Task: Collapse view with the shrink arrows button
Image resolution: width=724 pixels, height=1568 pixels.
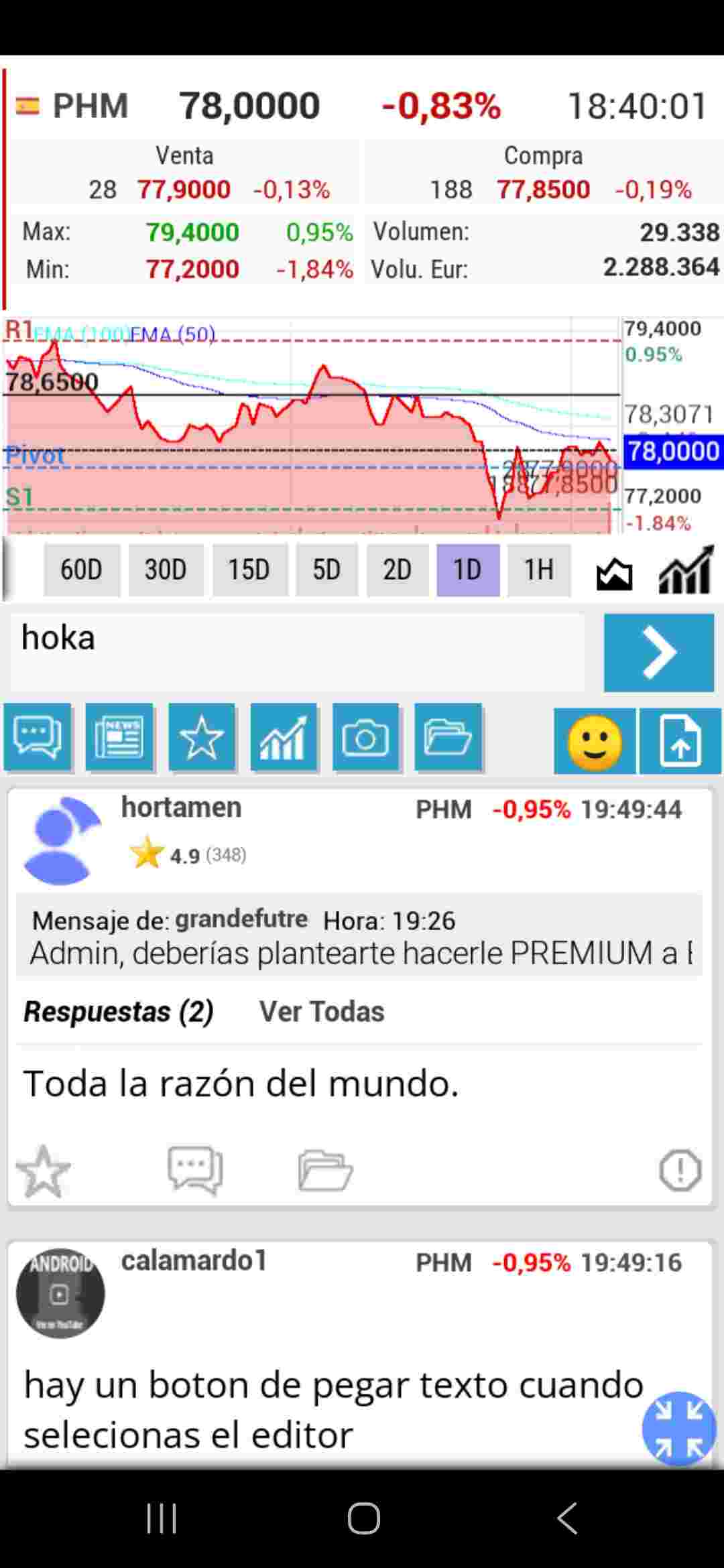Action: tap(679, 1429)
